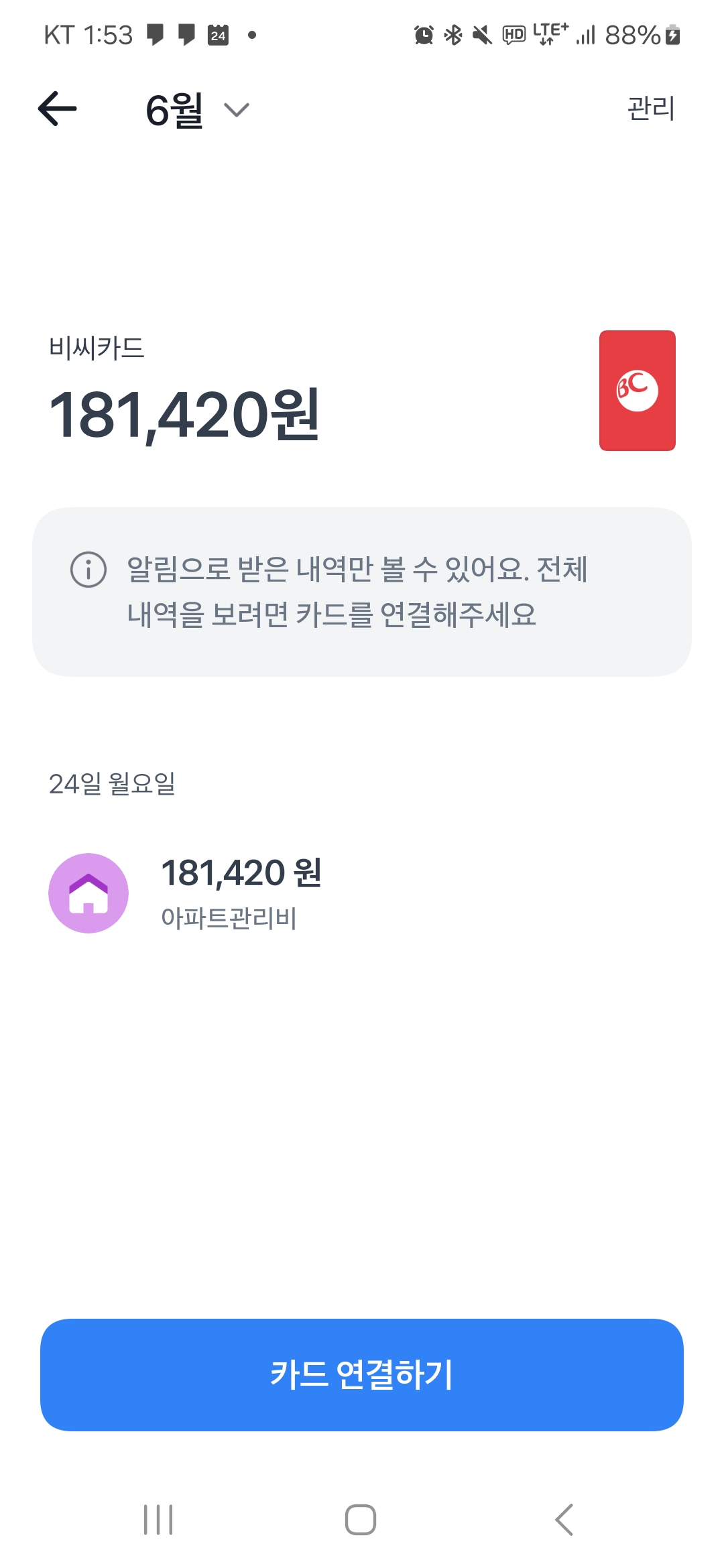The image size is (724, 1568).
Task: Open recent apps from navigation bar
Action: point(158,1519)
